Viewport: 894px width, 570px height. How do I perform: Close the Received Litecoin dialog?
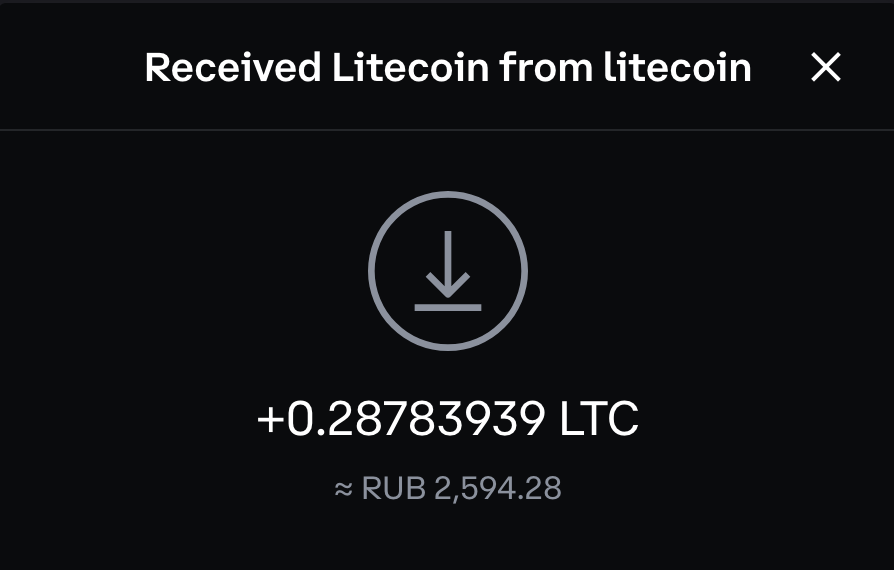825,68
